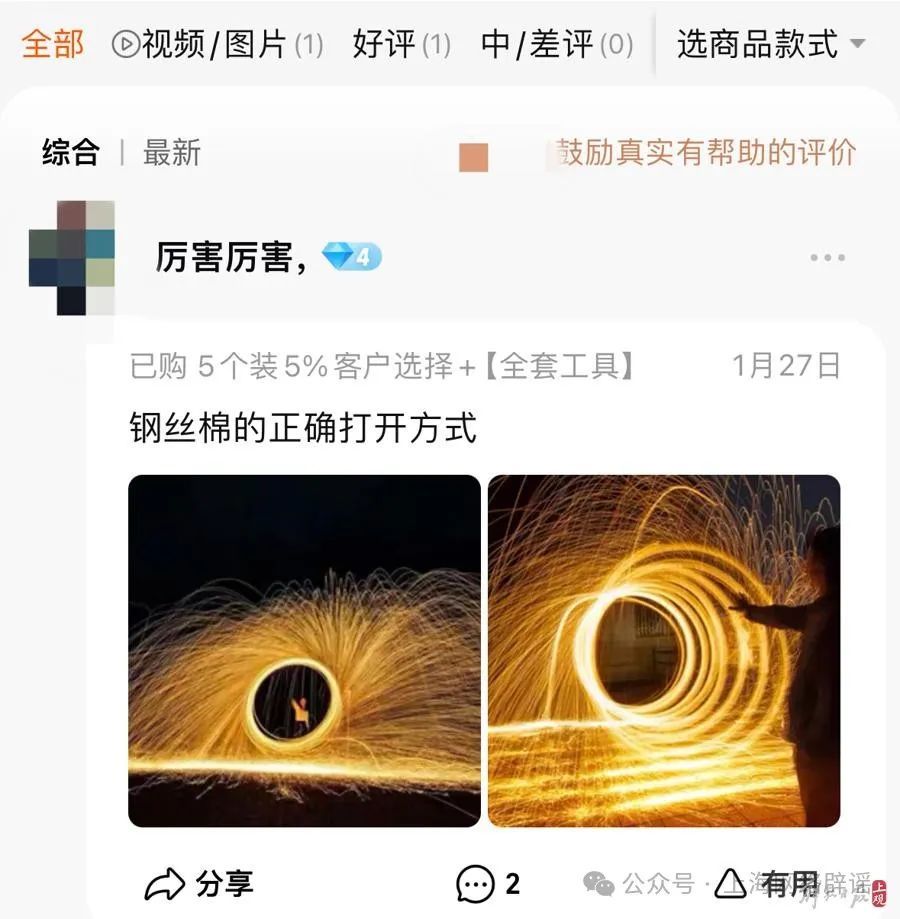The width and height of the screenshot is (900, 919).
Task: Filter reviews by 视频/图片
Action: pyautogui.click(x=217, y=45)
